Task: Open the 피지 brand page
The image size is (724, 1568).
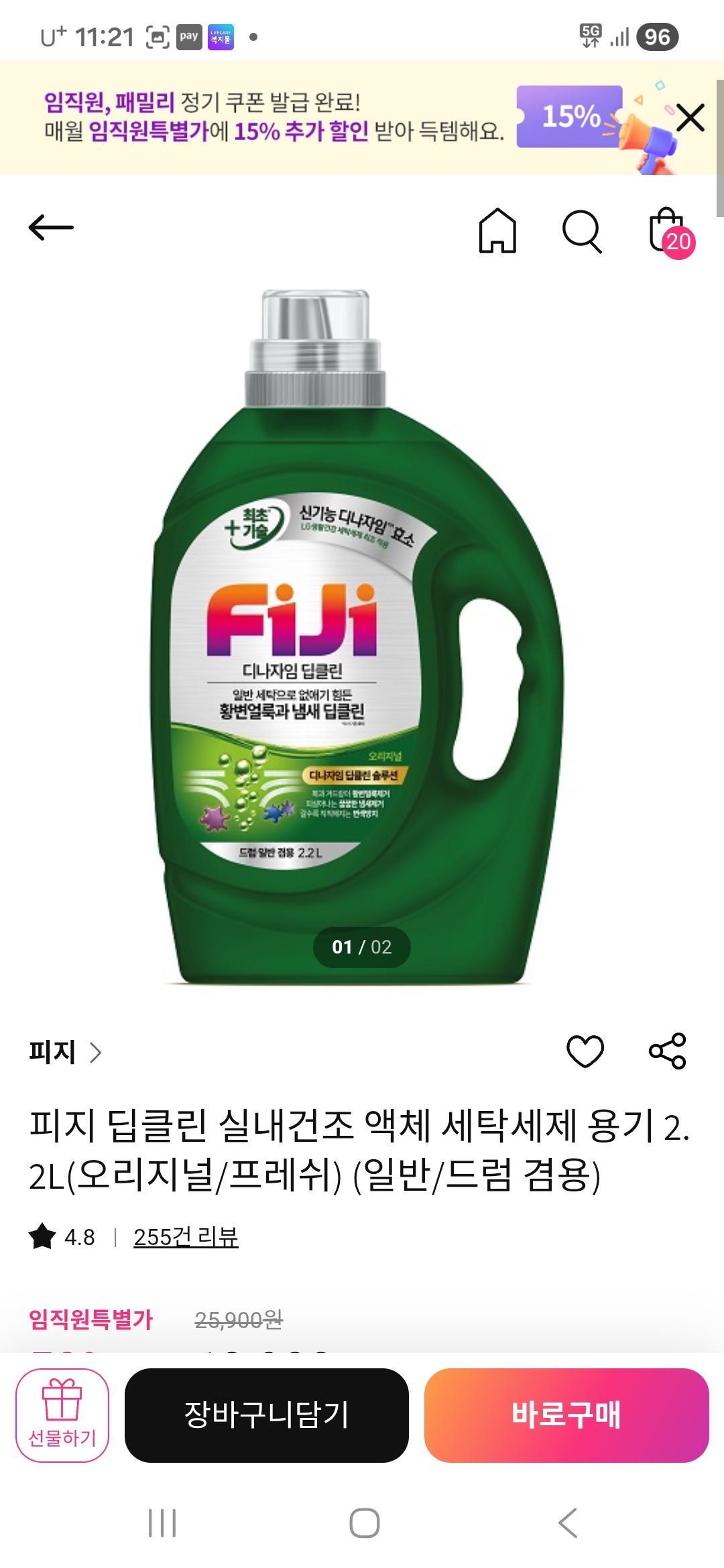Action: 64,1052
